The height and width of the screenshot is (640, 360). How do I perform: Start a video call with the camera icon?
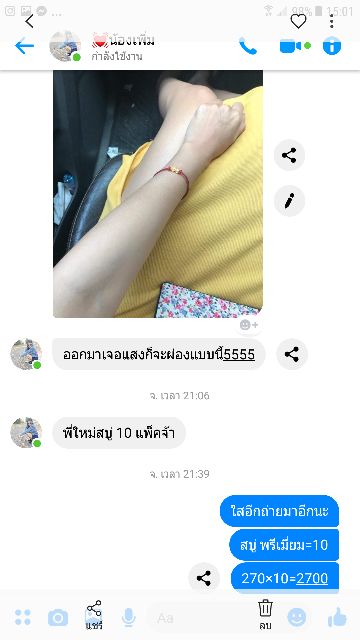click(291, 46)
